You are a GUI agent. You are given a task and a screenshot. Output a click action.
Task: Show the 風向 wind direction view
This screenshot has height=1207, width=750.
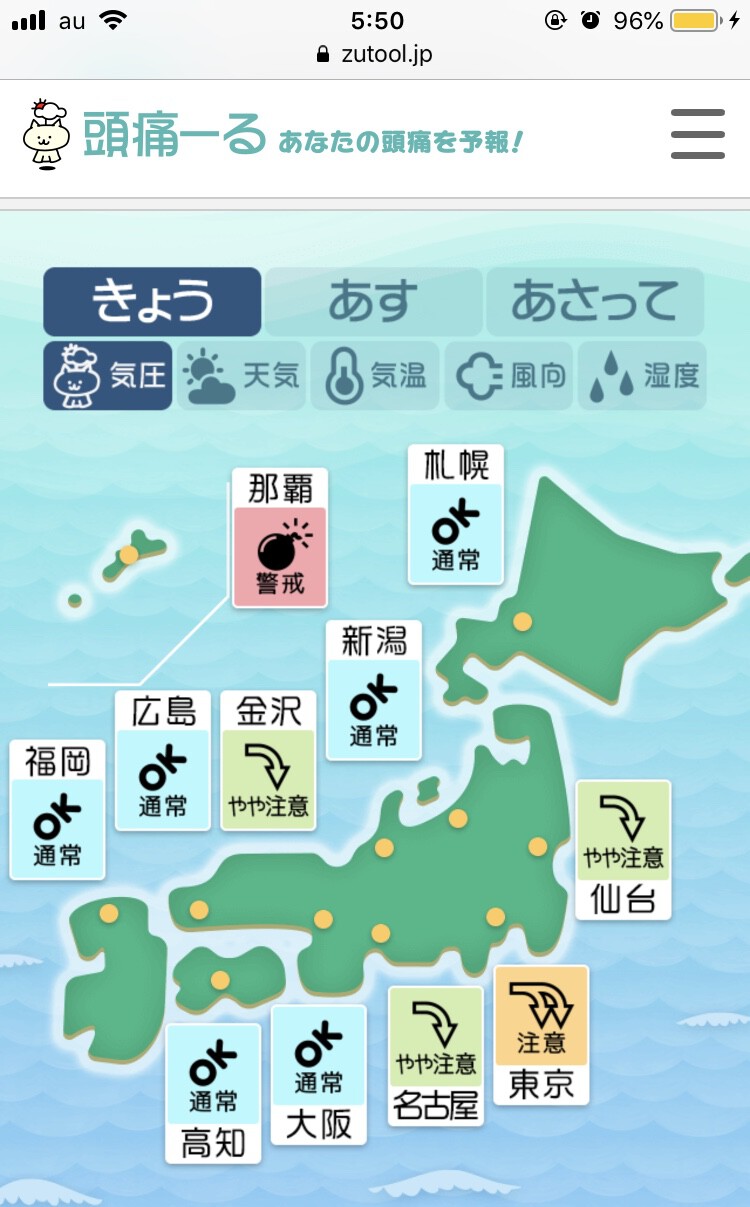(x=509, y=376)
